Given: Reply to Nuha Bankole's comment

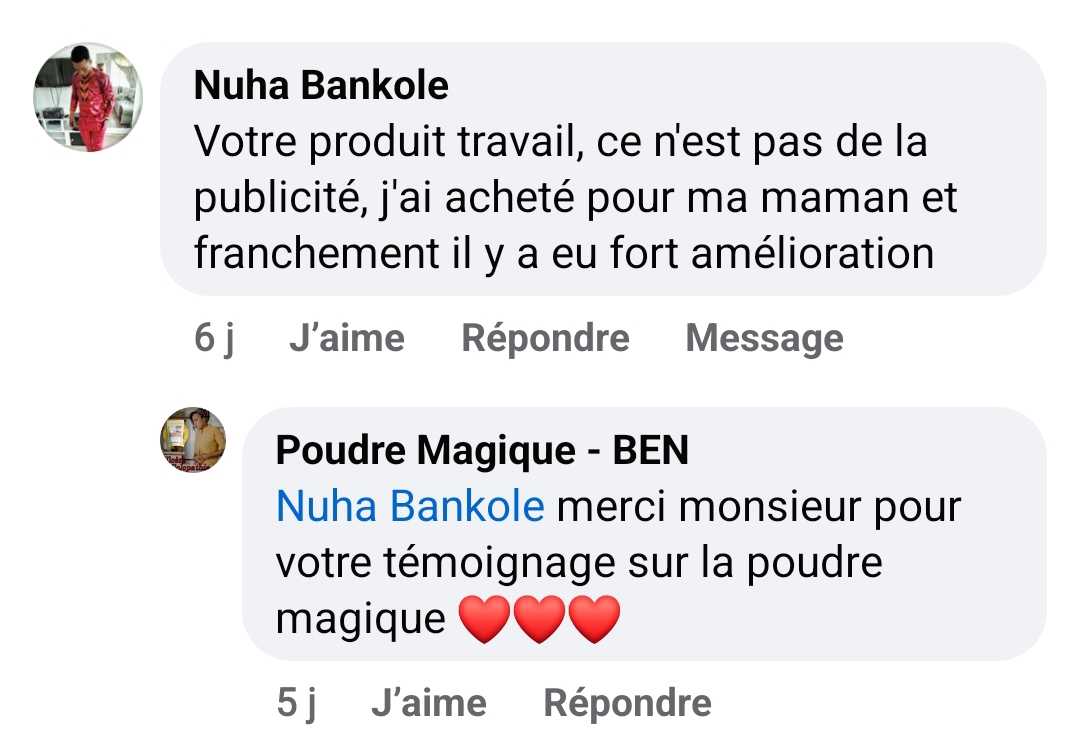Looking at the screenshot, I should click(545, 338).
